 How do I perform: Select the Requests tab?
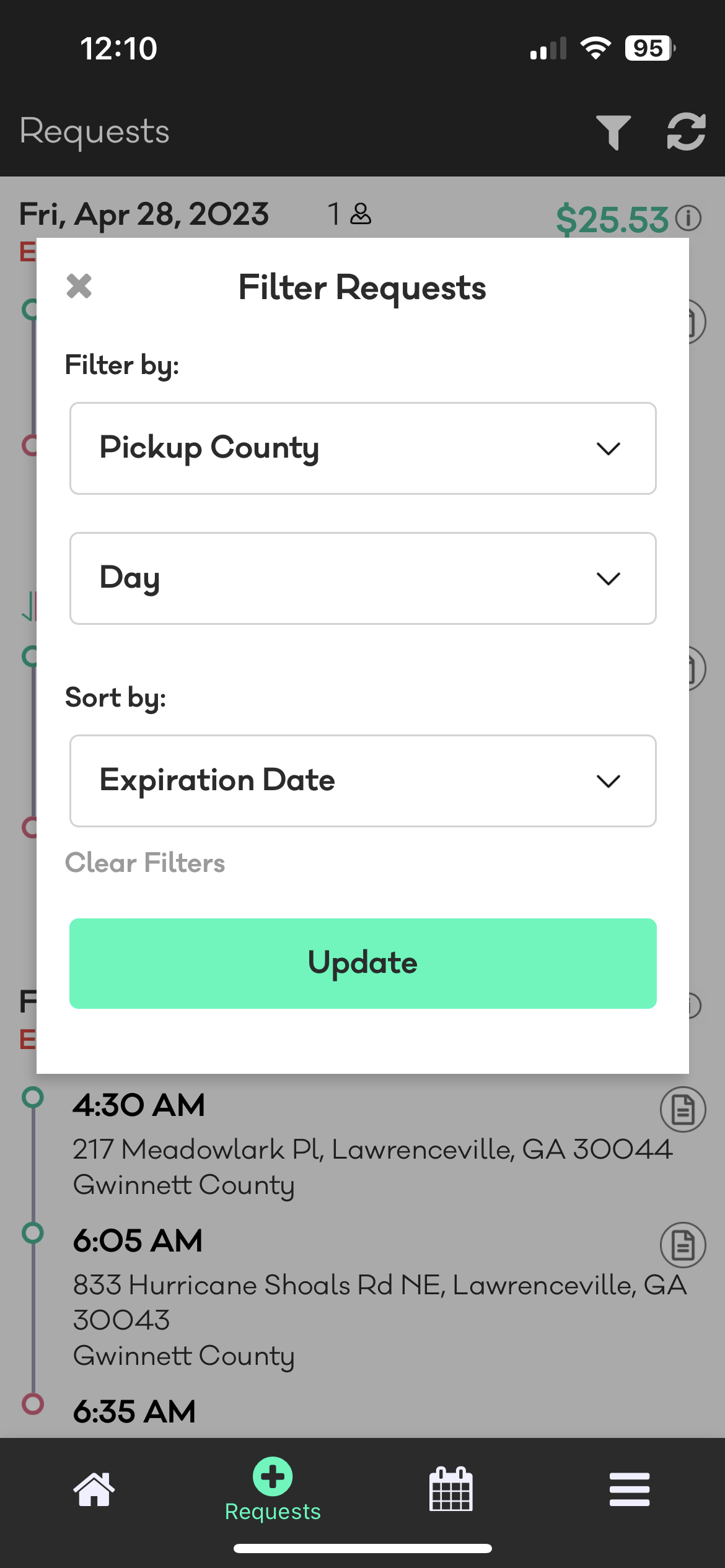[x=273, y=1489]
